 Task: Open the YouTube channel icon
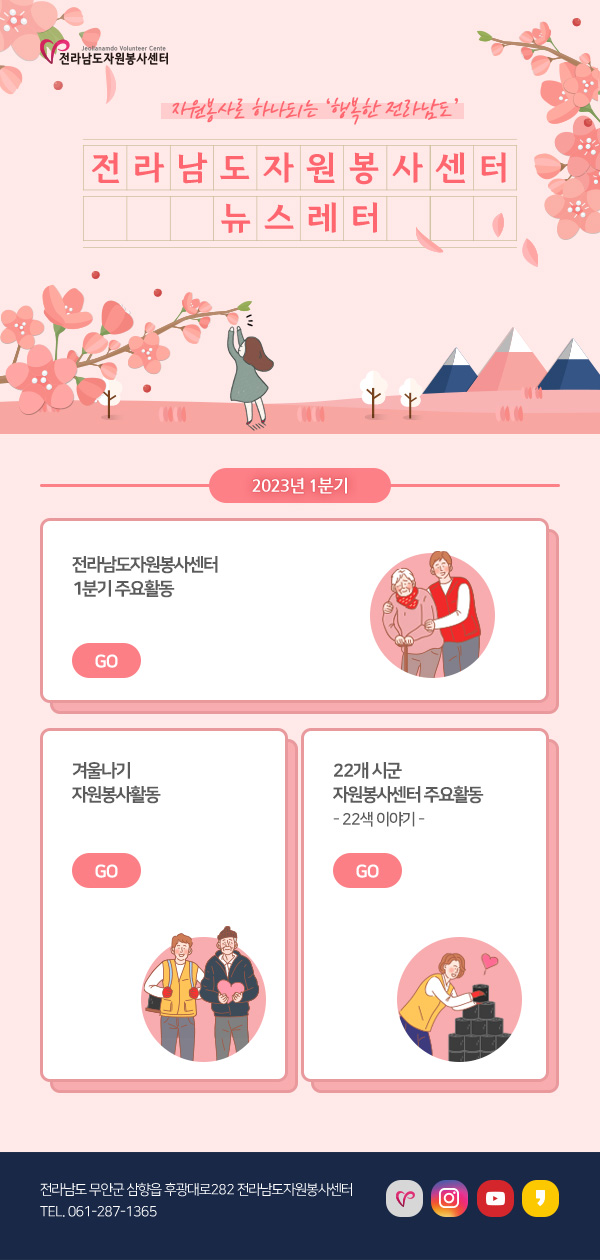tap(495, 1198)
